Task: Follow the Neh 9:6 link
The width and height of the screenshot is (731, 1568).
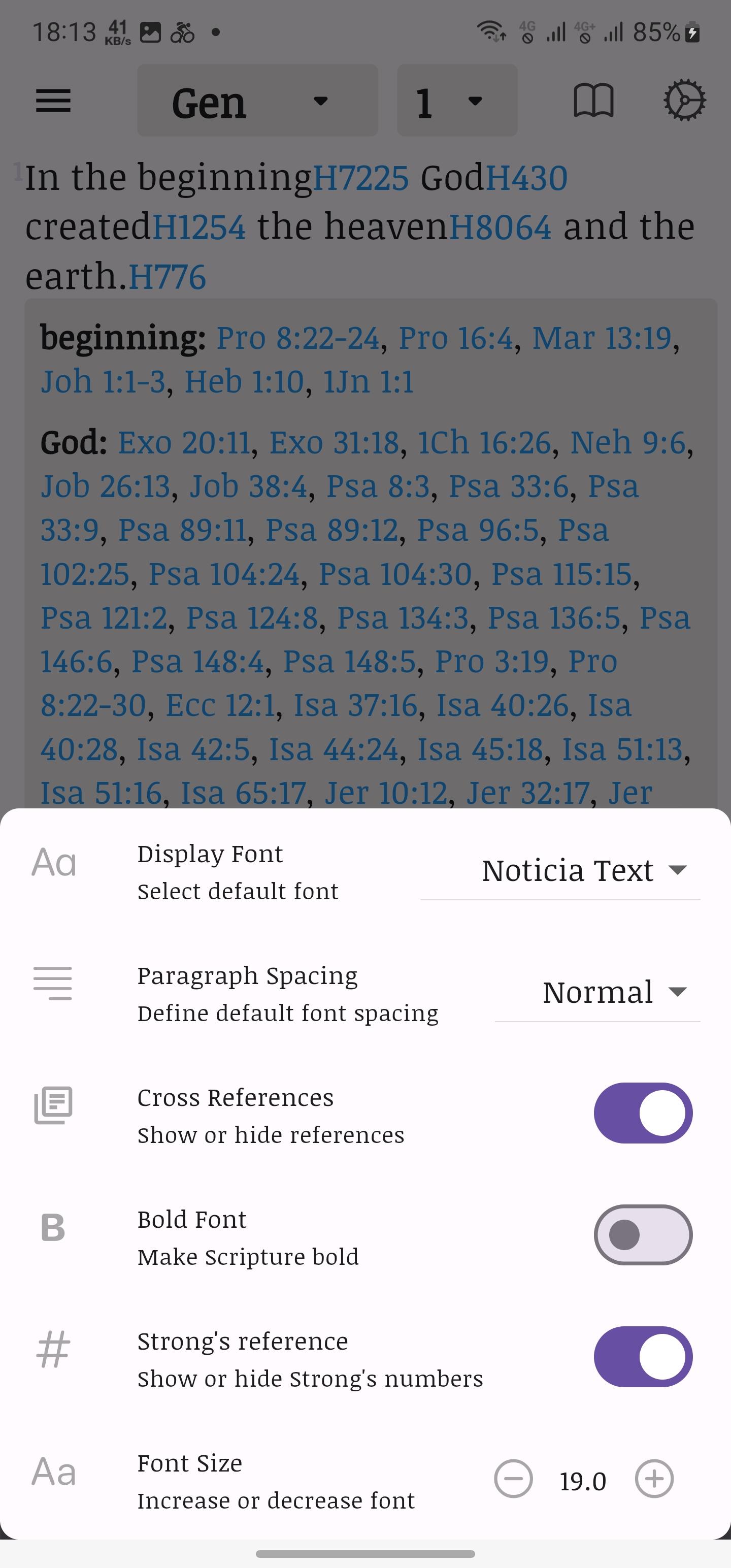Action: [x=627, y=442]
